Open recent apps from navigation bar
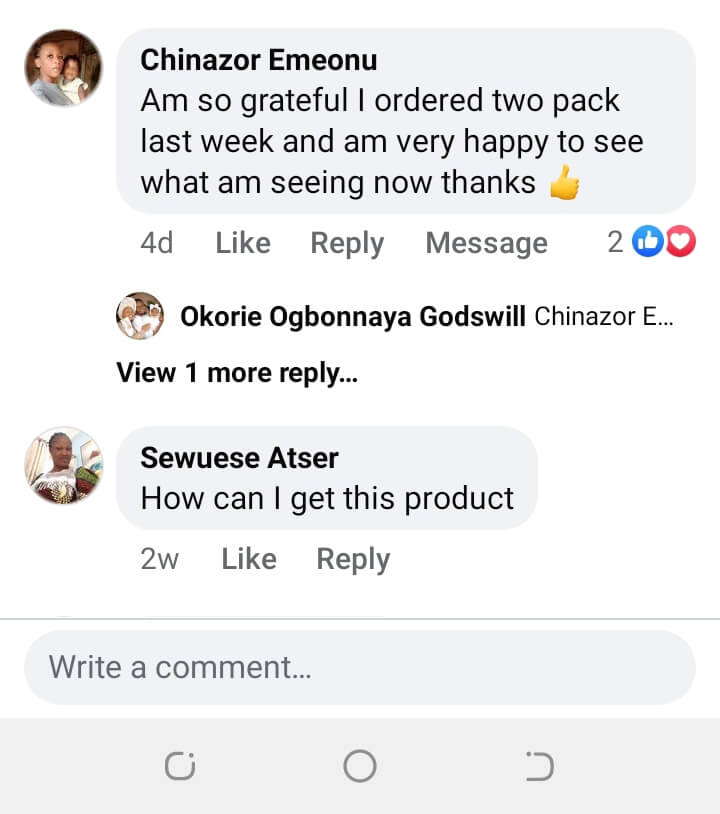This screenshot has width=720, height=814. tap(180, 766)
